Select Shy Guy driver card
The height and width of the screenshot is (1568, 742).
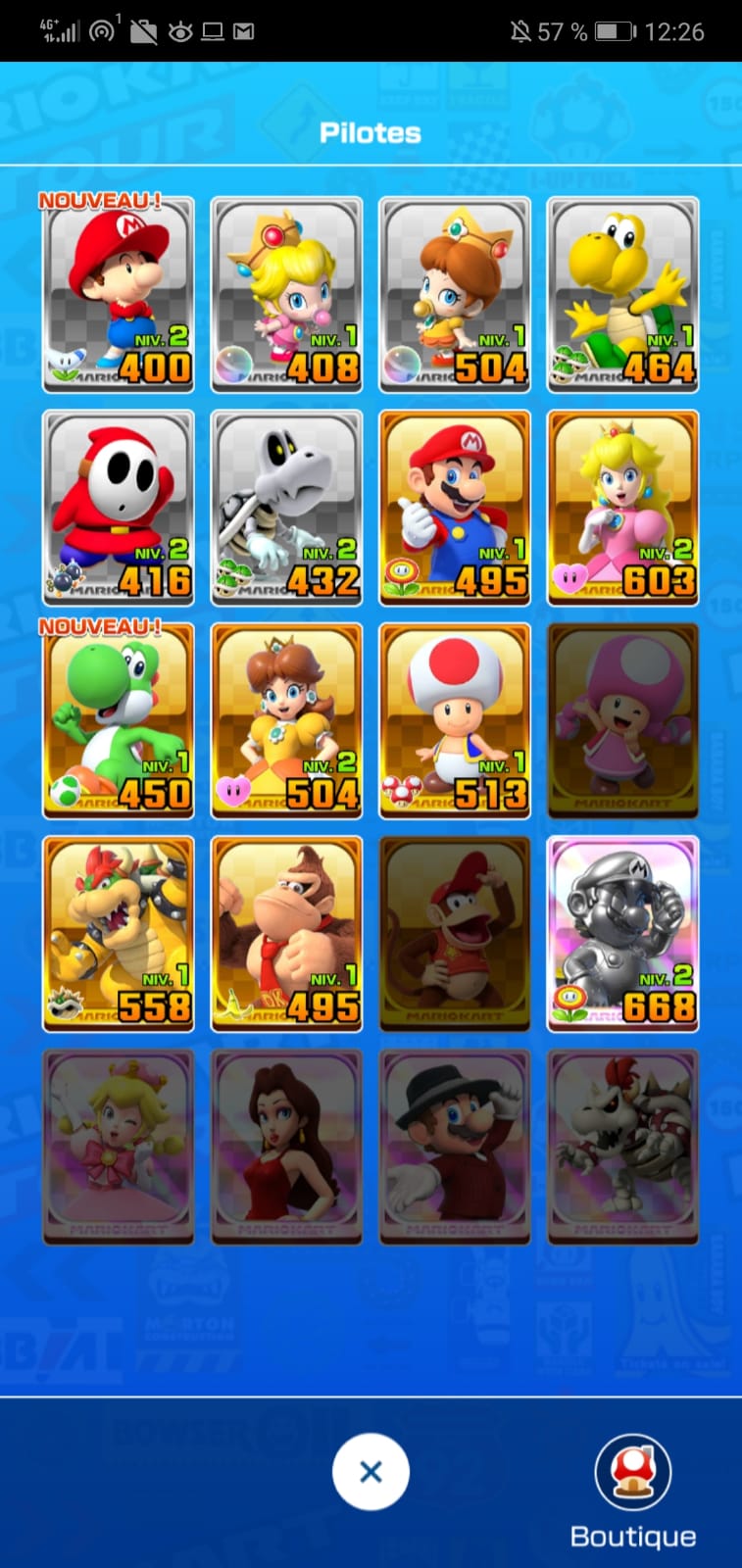119,508
